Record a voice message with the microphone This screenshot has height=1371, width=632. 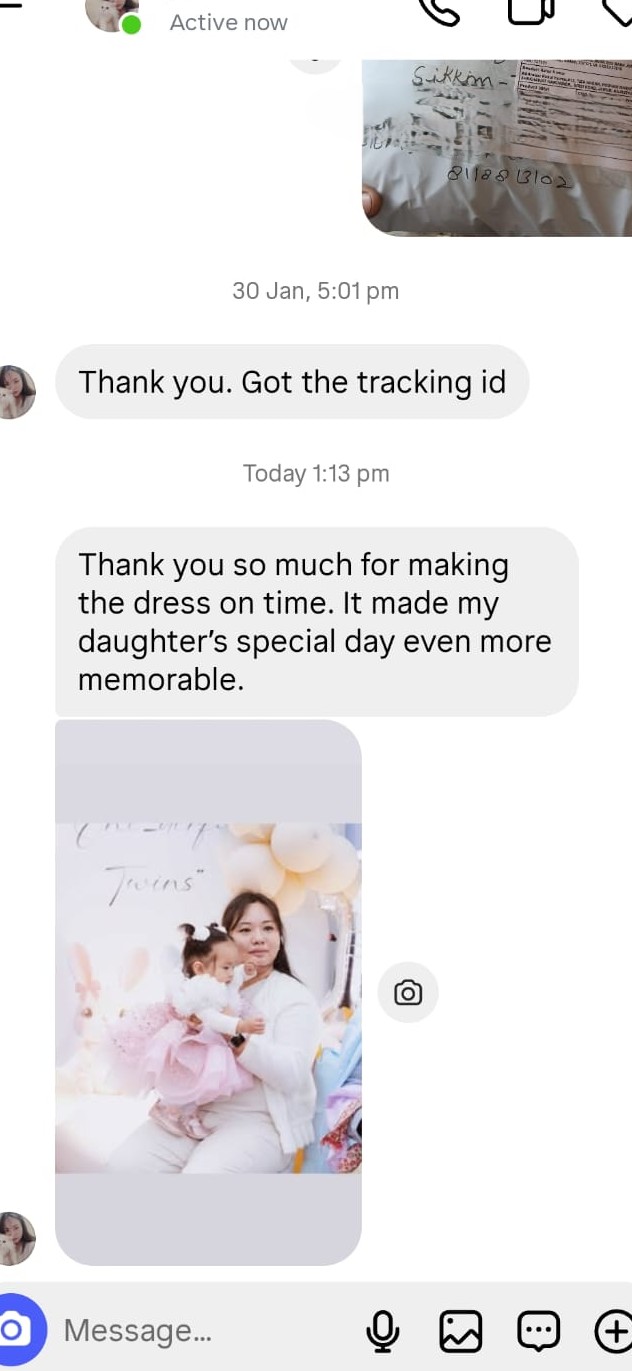pos(382,1331)
